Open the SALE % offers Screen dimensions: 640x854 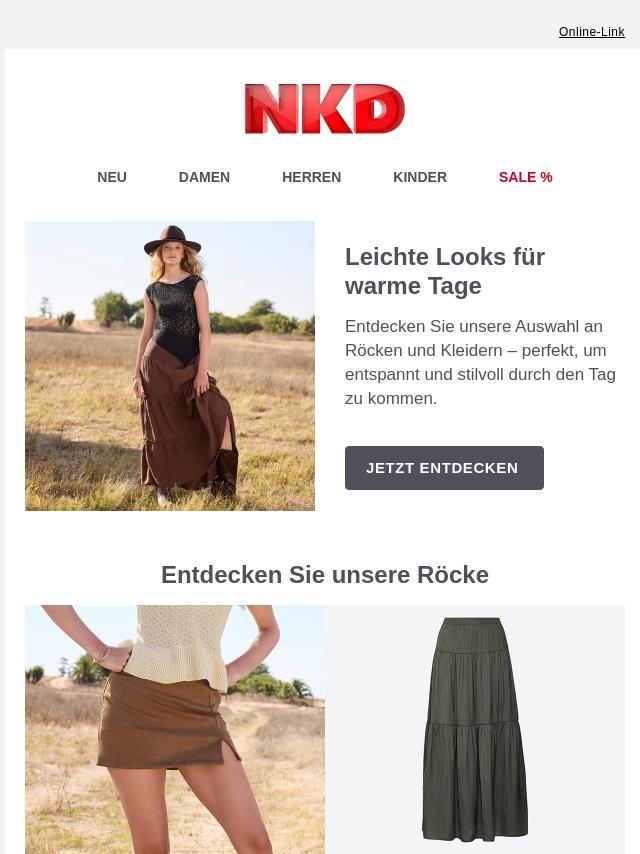[x=525, y=177]
